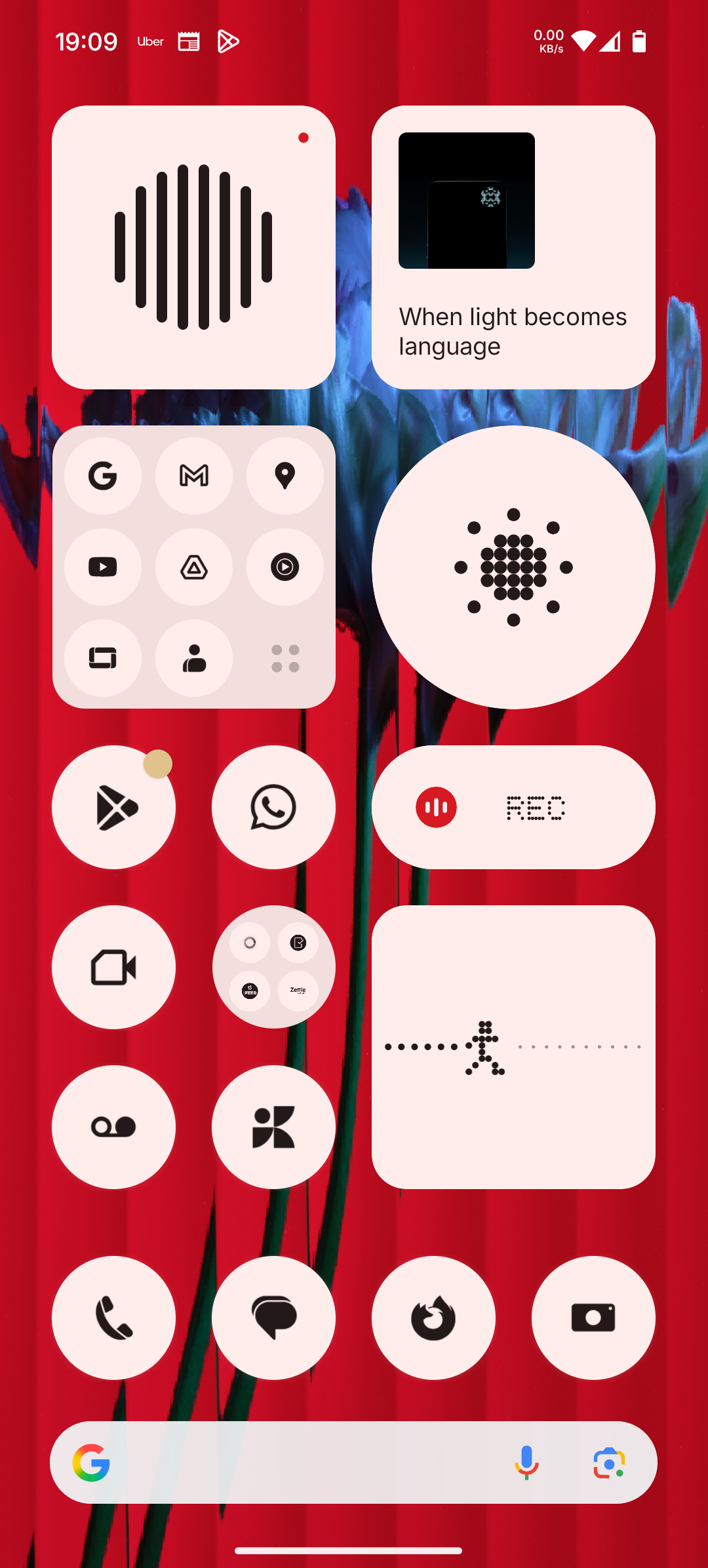Viewport: 708px width, 1568px height.
Task: Launch WhatsApp
Action: click(273, 808)
